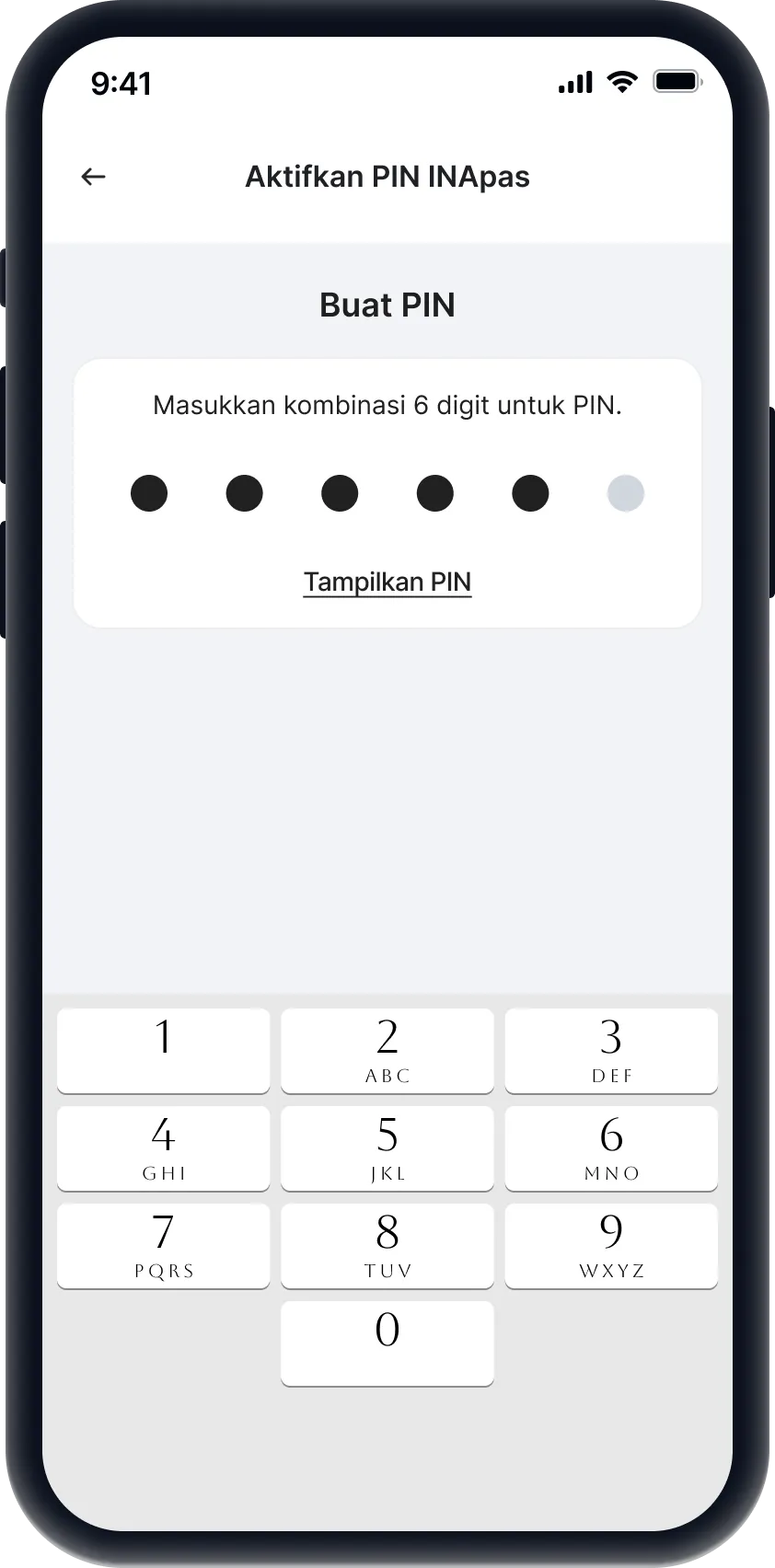Screen dimensions: 775x1568
Task: Choose the 7 PQRS key
Action: coord(164,1245)
